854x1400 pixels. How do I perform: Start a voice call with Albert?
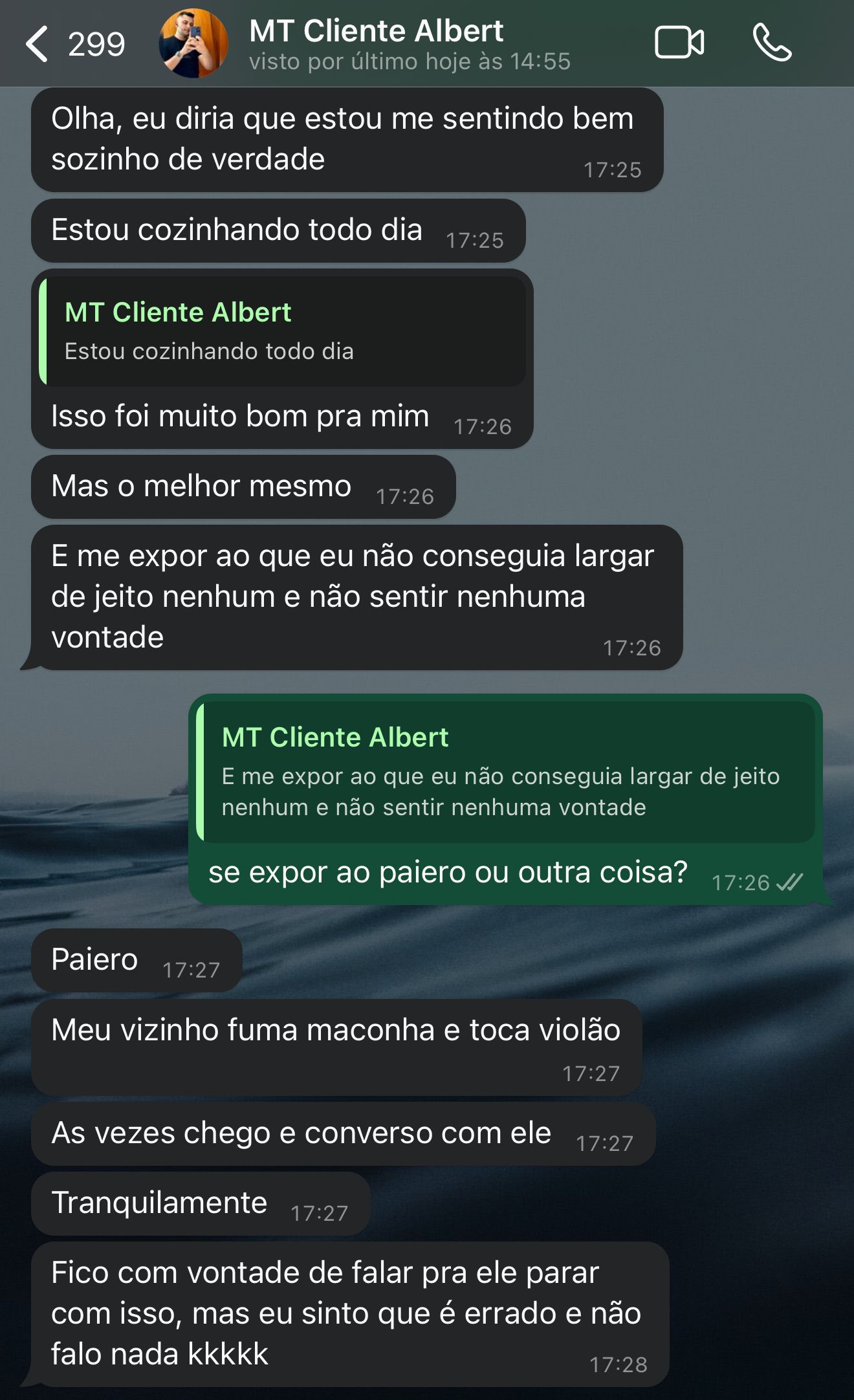click(772, 43)
